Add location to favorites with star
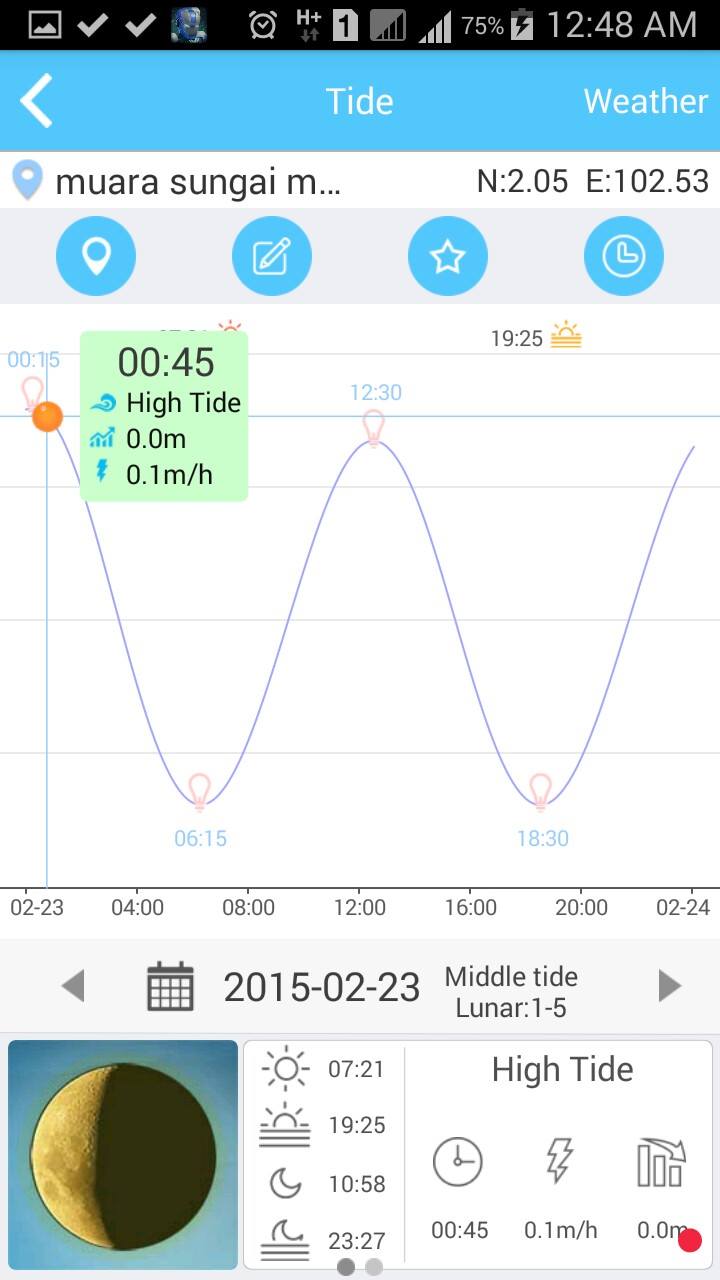Image resolution: width=720 pixels, height=1280 pixels. (448, 256)
